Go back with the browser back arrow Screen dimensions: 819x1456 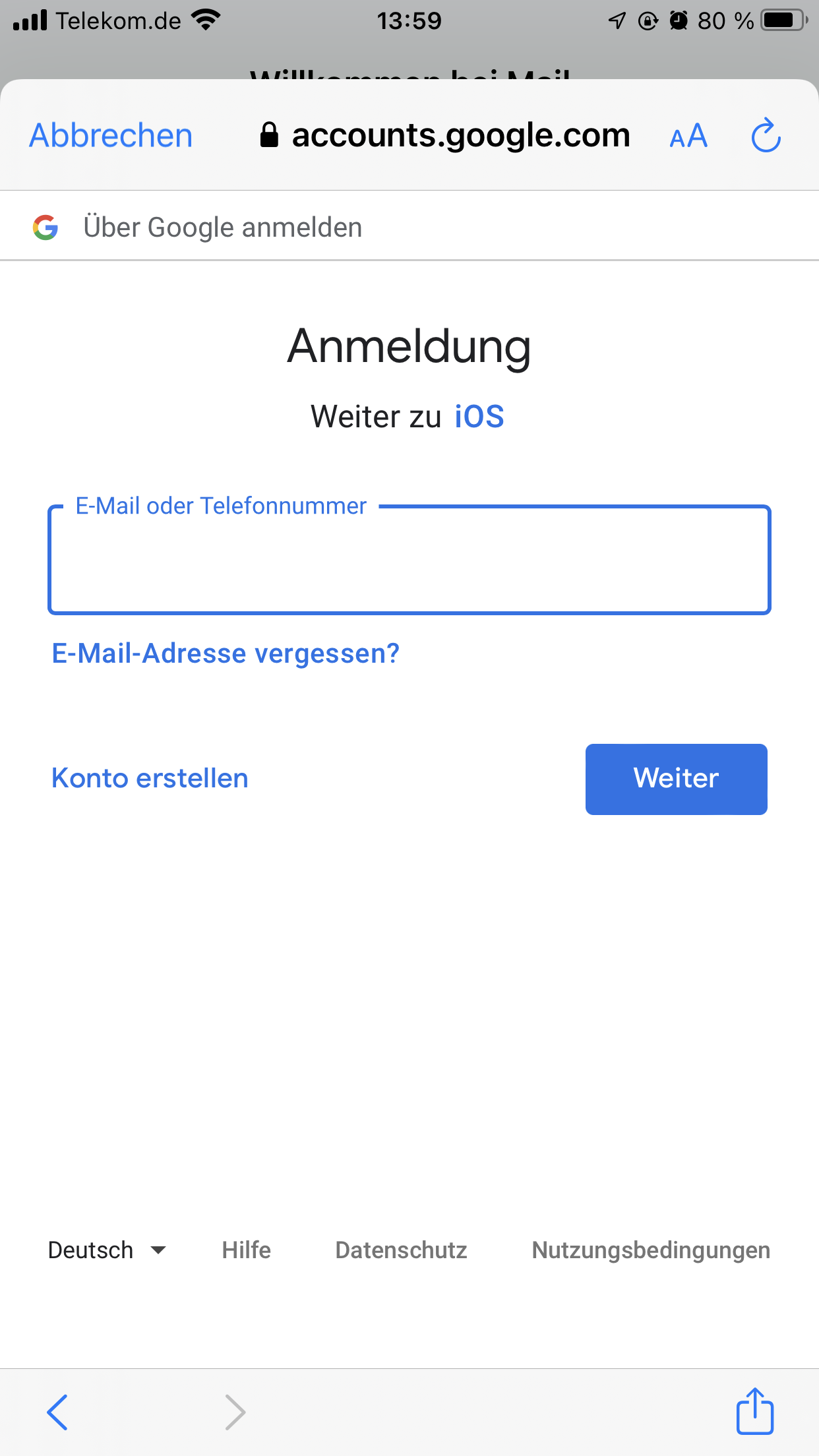click(57, 1412)
